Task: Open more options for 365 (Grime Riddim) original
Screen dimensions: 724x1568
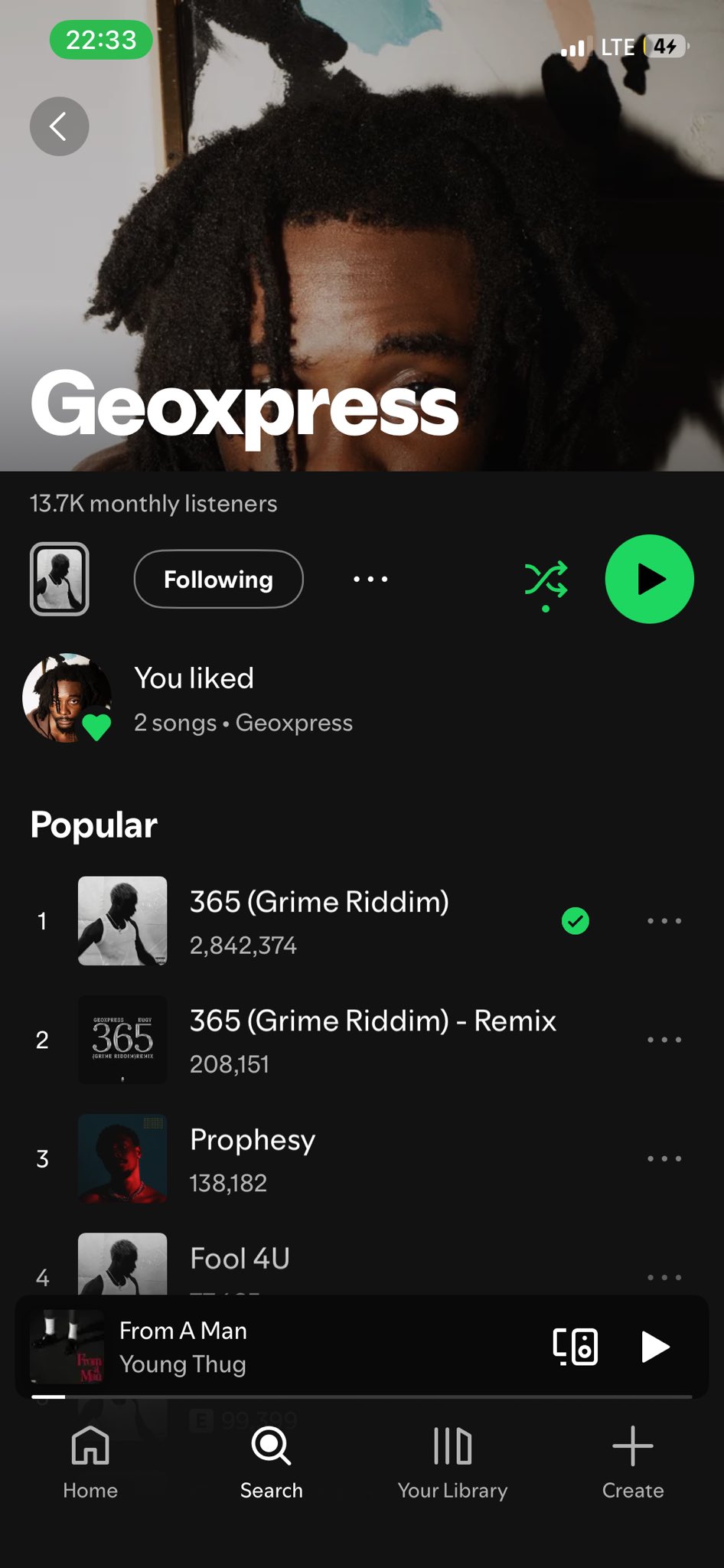Action: click(x=664, y=920)
